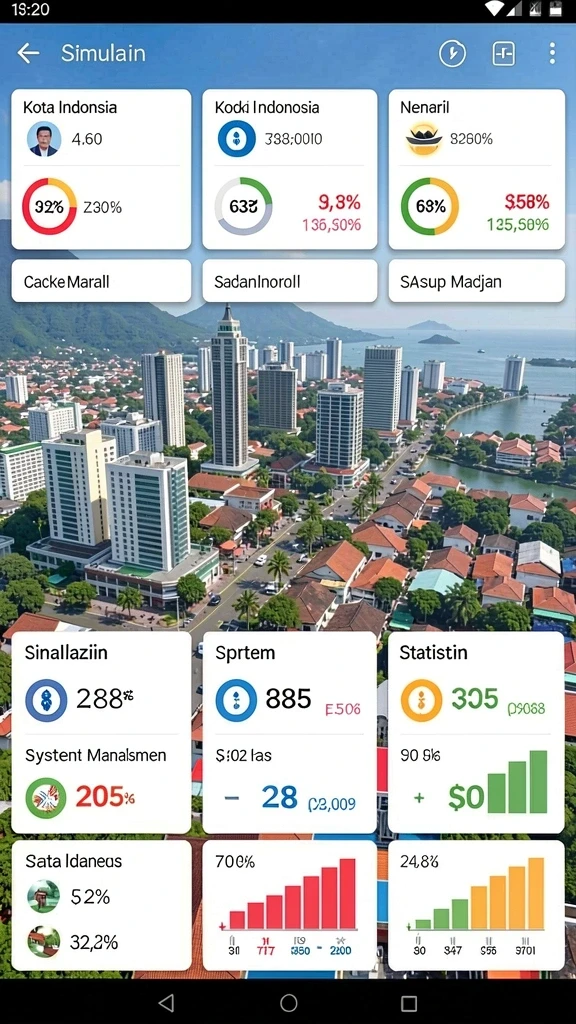
Task: Select the SAsup Madjan button
Action: click(476, 281)
